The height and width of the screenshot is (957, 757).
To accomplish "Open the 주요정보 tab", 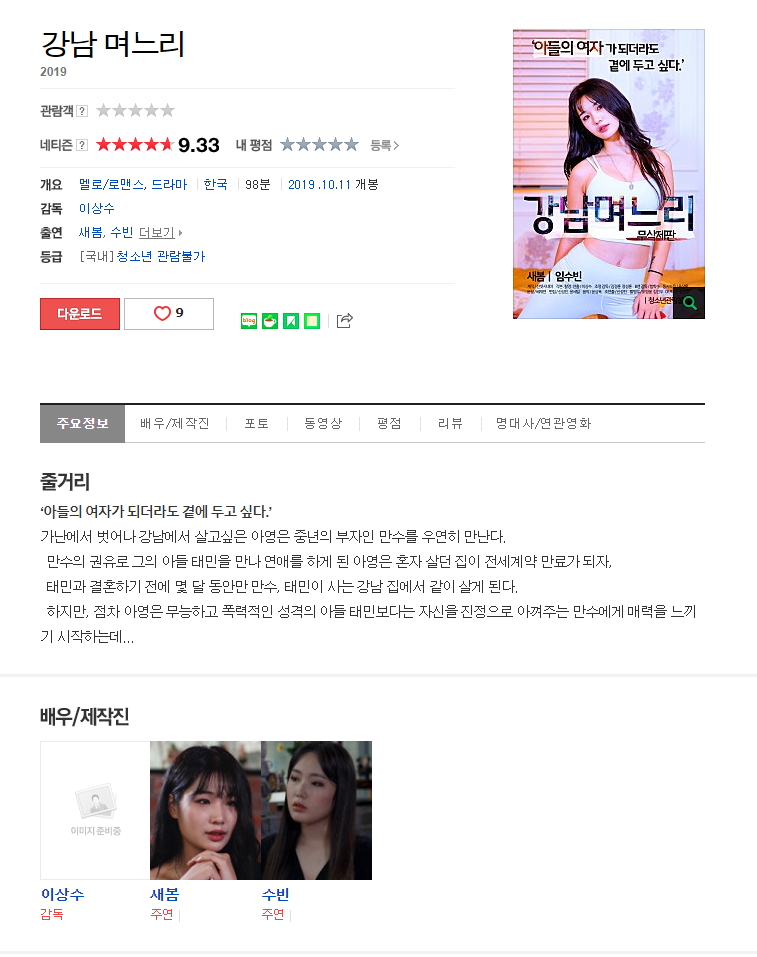I will 82,423.
